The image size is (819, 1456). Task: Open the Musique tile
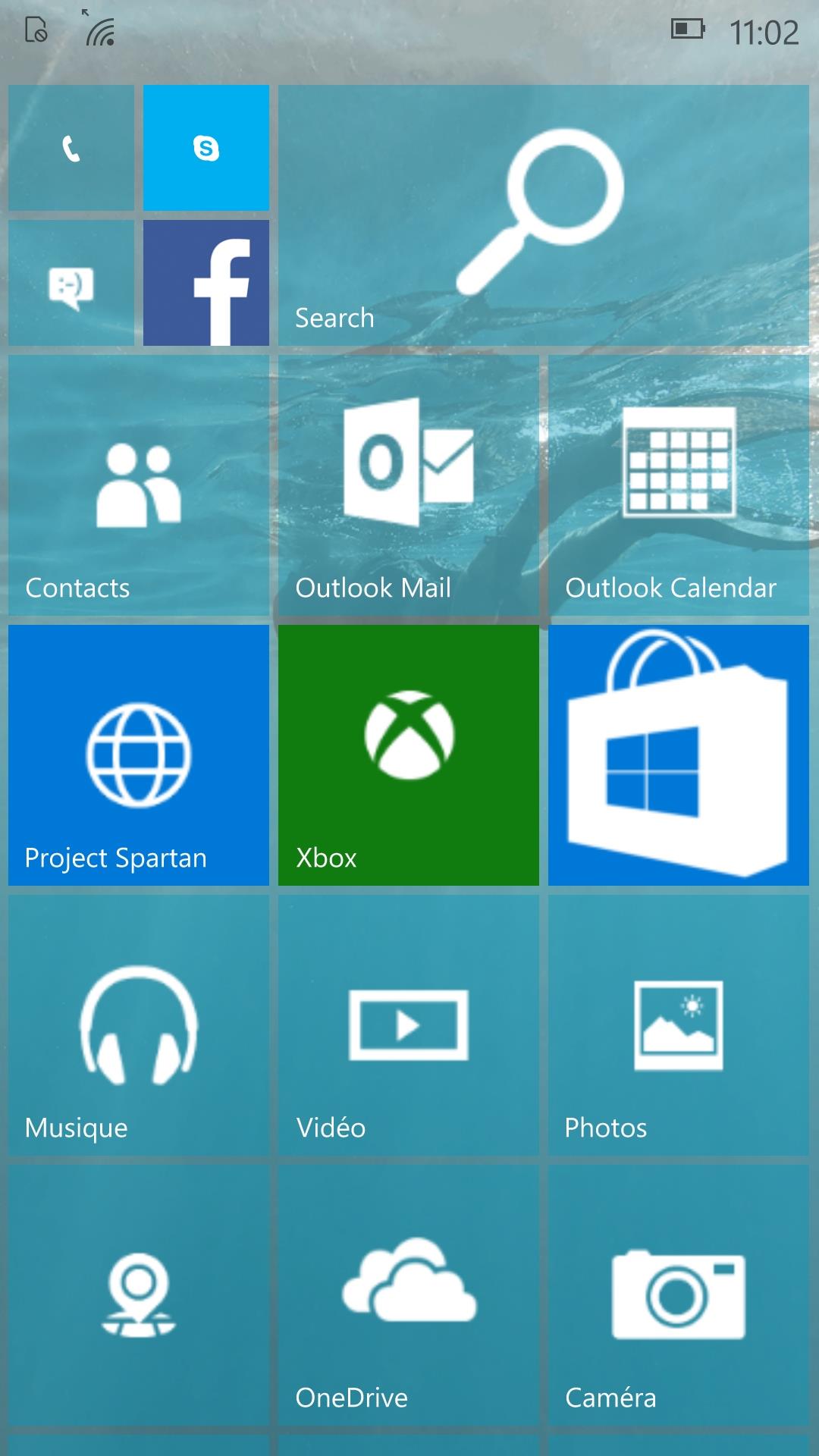pyautogui.click(x=139, y=1025)
